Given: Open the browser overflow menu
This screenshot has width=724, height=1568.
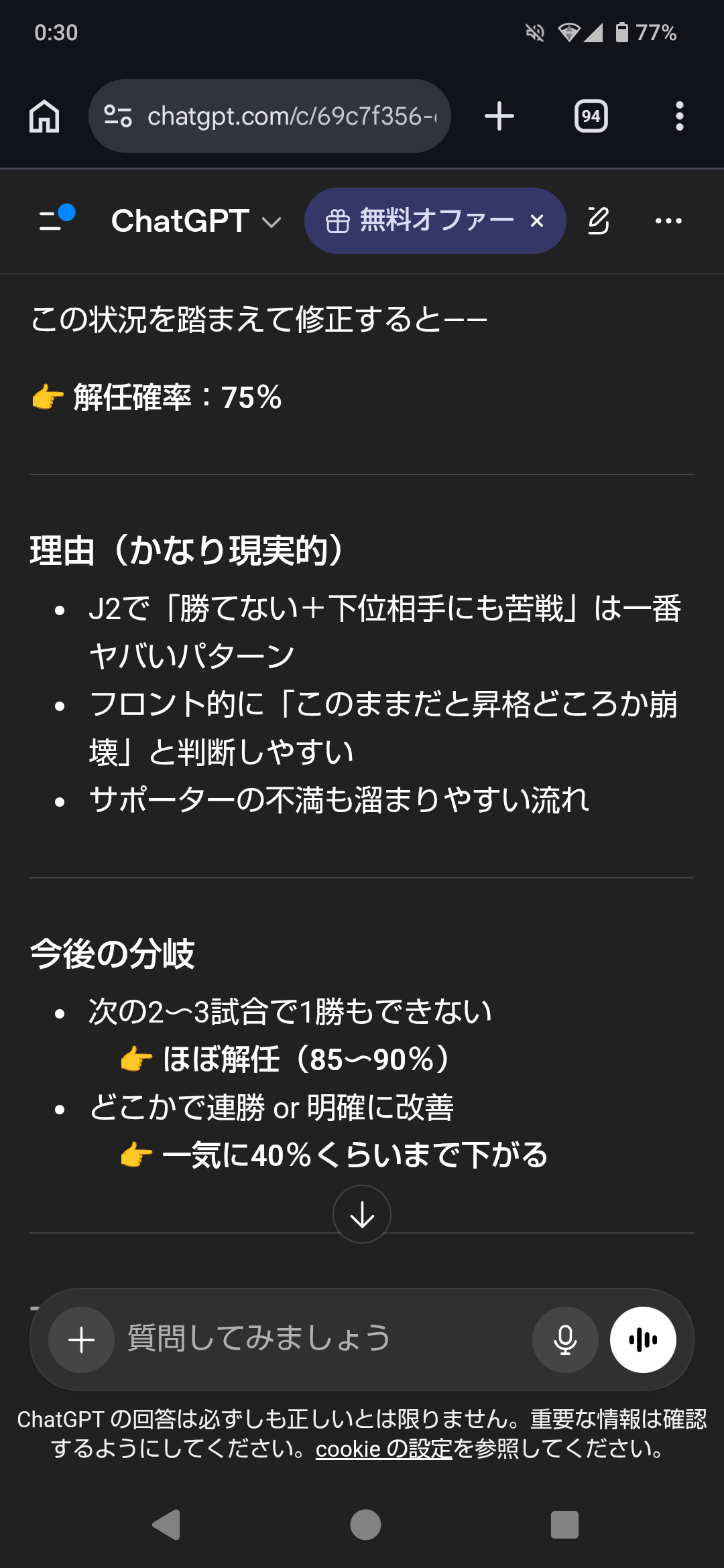Looking at the screenshot, I should pyautogui.click(x=679, y=117).
